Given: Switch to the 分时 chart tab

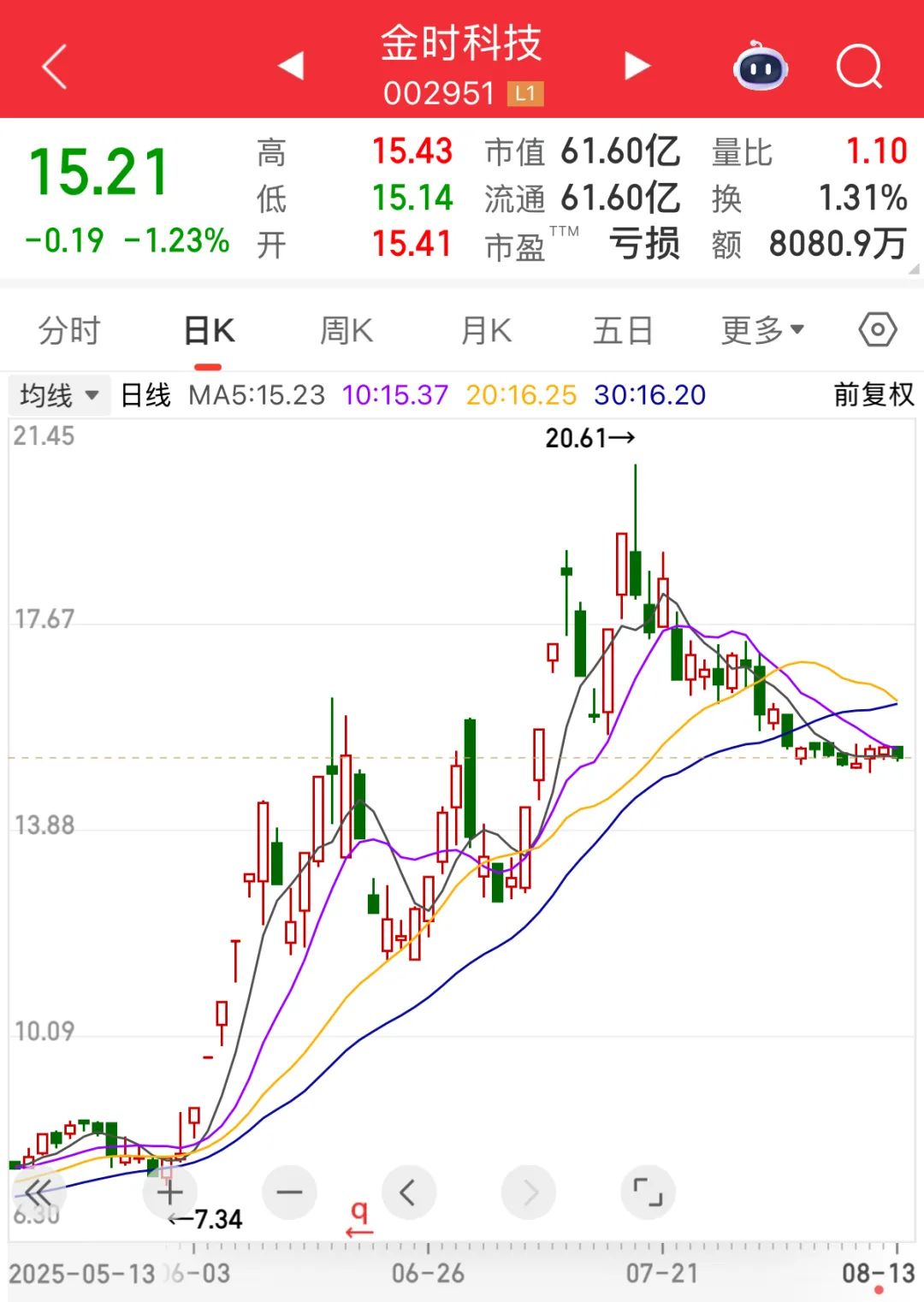Looking at the screenshot, I should [x=69, y=330].
